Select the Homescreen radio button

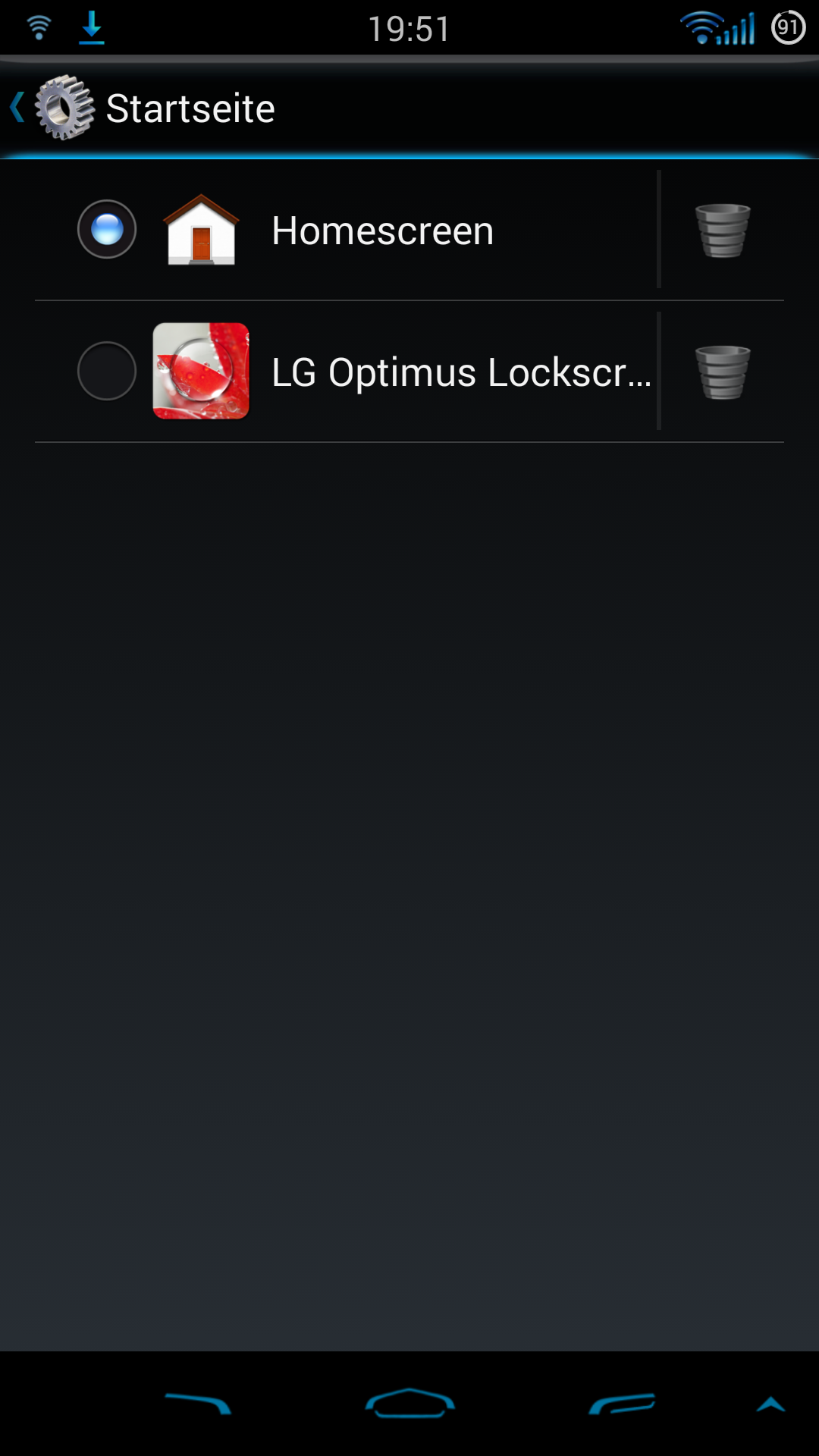[x=107, y=229]
